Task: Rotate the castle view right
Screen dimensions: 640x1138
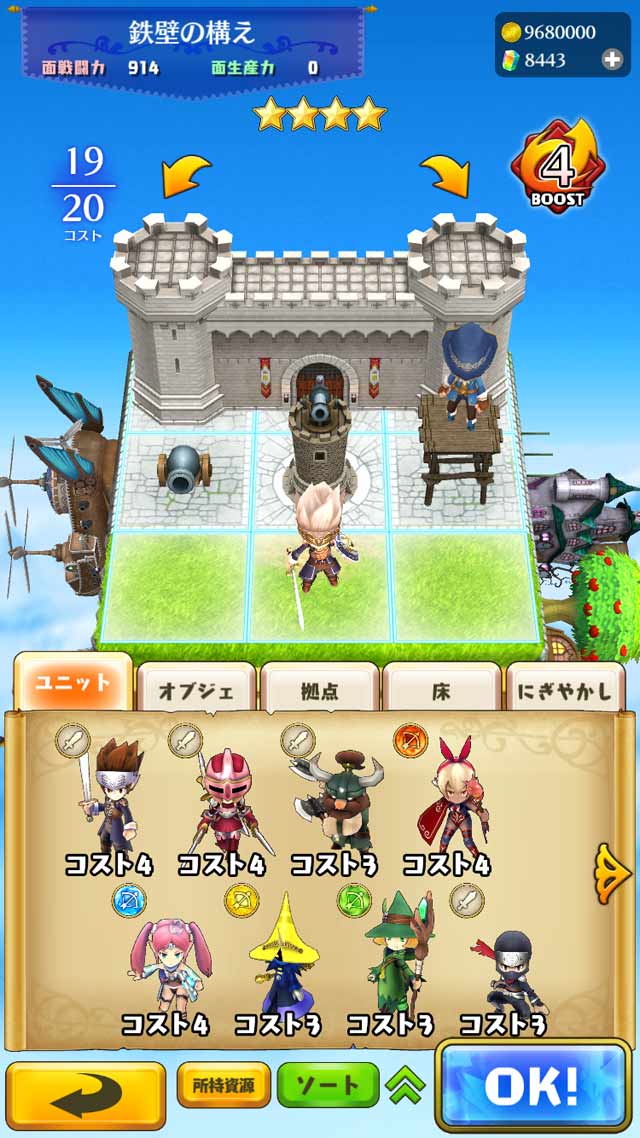Action: pyautogui.click(x=445, y=176)
